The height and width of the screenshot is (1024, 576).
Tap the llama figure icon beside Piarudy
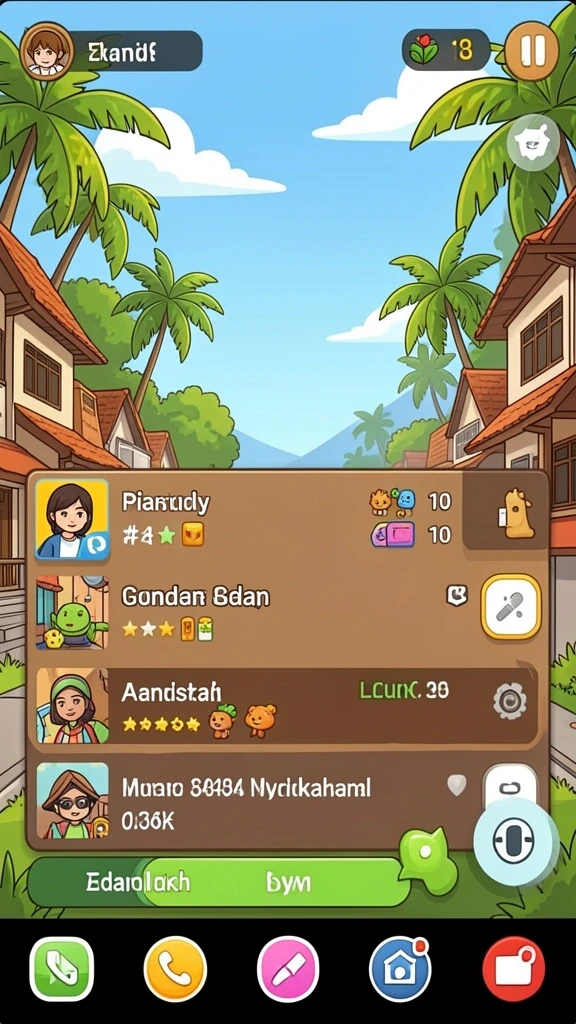(x=516, y=513)
